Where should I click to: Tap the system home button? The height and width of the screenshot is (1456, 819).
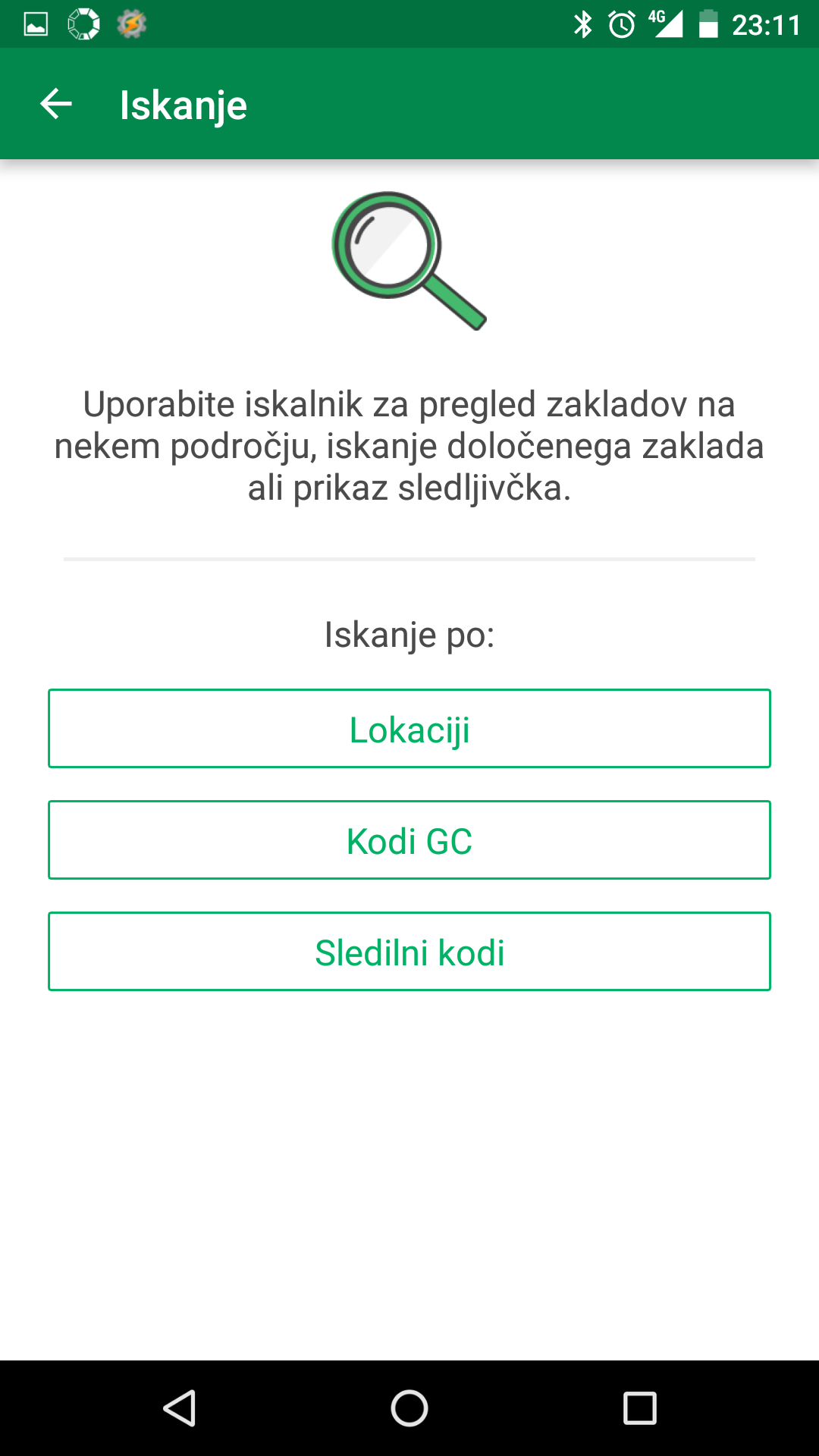(x=409, y=1408)
